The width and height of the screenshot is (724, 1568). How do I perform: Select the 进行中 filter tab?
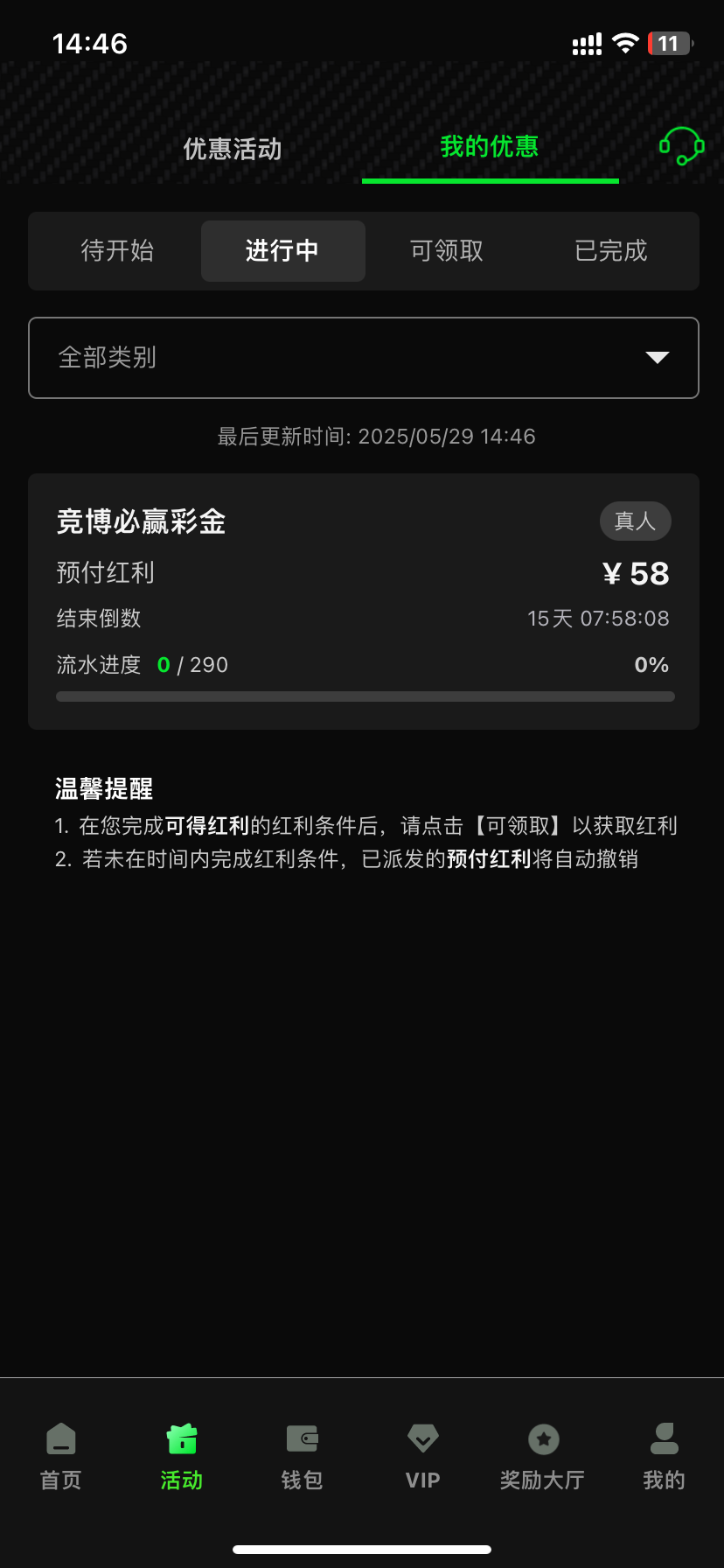pyautogui.click(x=282, y=251)
